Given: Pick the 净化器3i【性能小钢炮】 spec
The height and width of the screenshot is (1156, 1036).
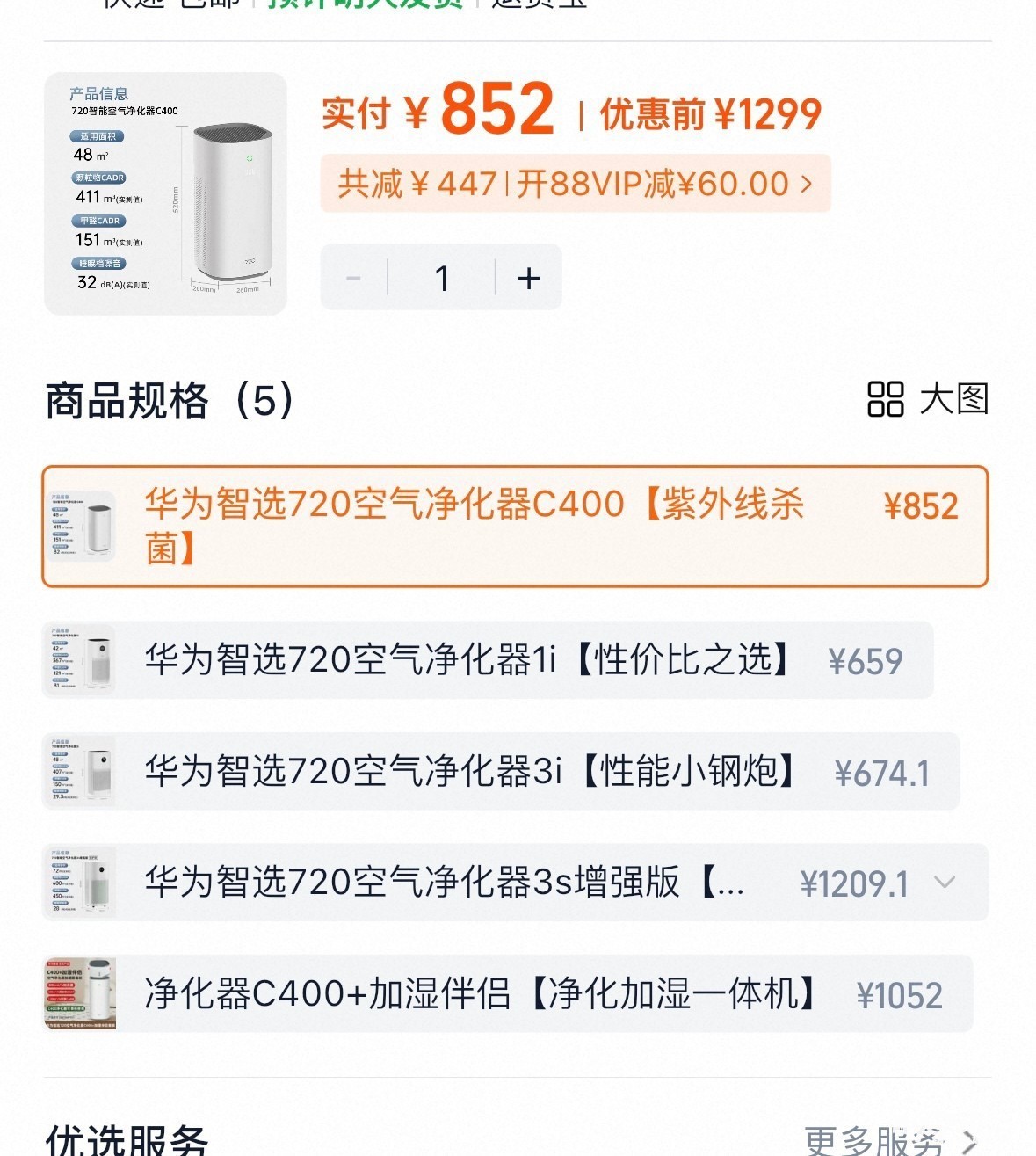Looking at the screenshot, I should pyautogui.click(x=501, y=772).
